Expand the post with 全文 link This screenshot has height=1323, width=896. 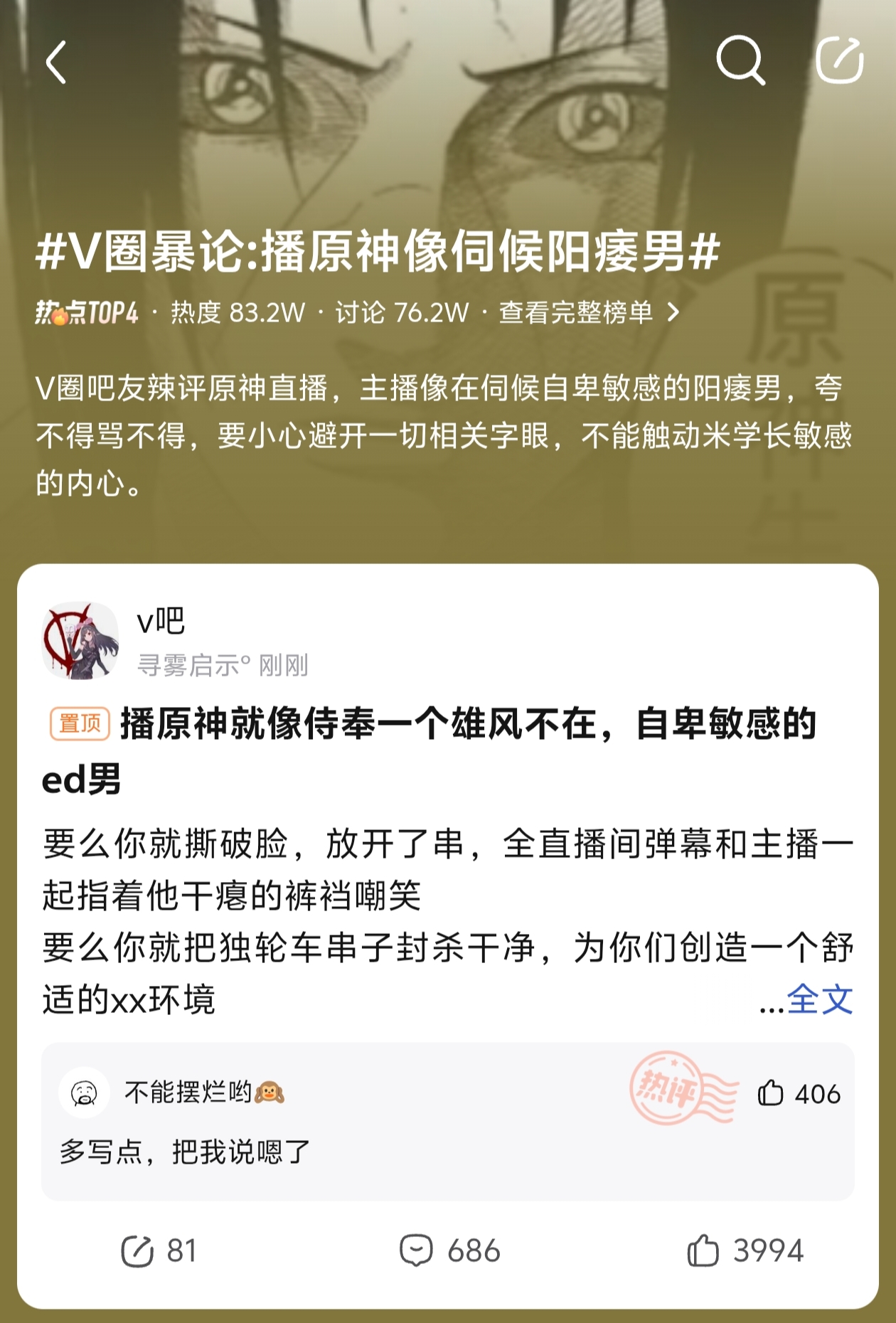pos(819,999)
